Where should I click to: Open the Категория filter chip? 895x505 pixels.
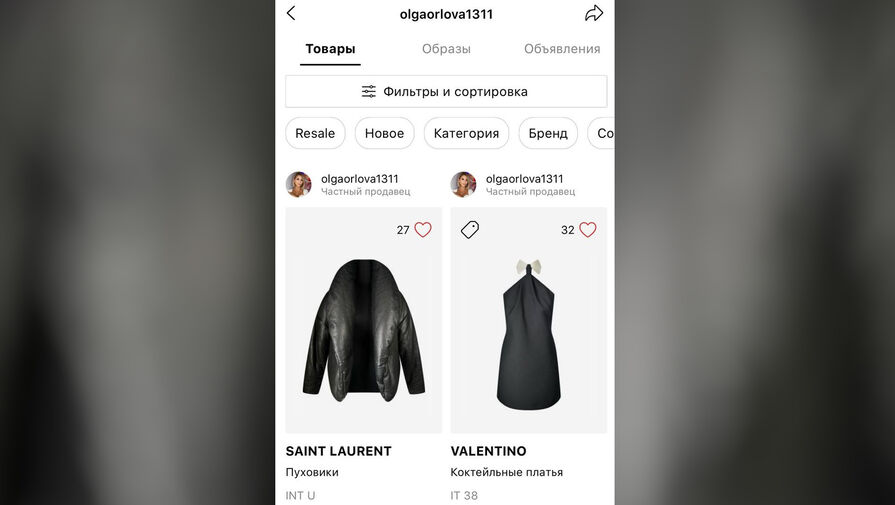coord(466,134)
